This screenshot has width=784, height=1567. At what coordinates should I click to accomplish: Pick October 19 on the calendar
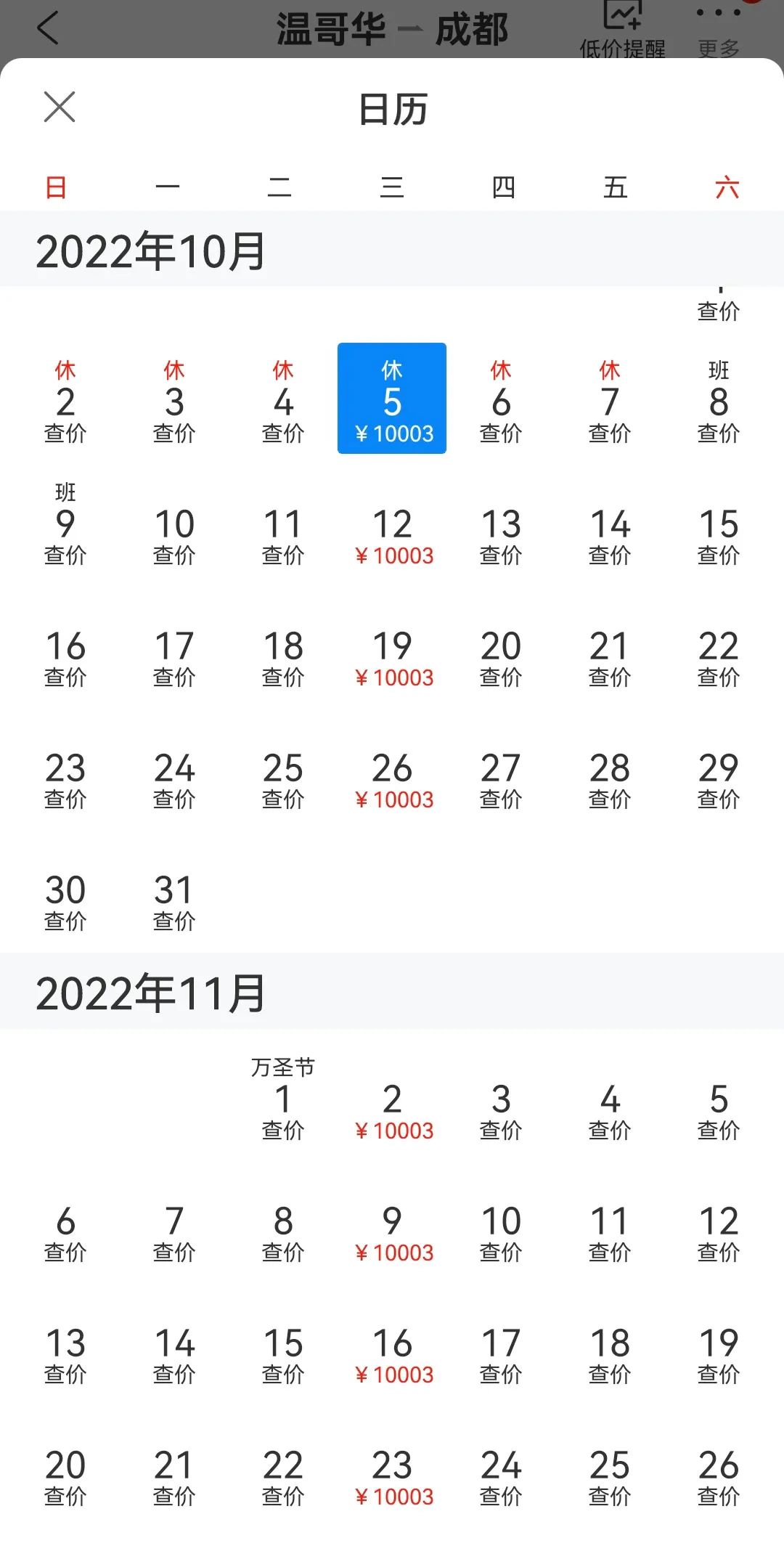[392, 659]
